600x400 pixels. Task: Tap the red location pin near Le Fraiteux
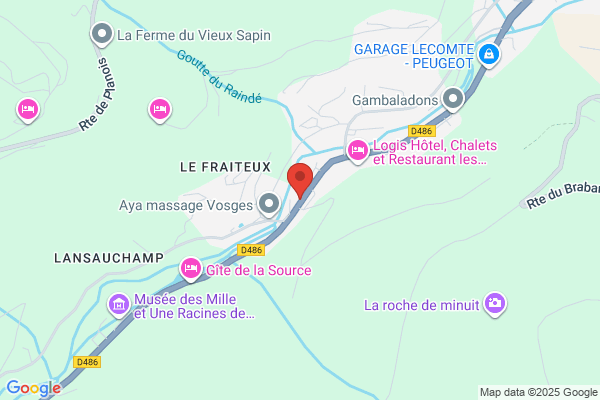300,181
